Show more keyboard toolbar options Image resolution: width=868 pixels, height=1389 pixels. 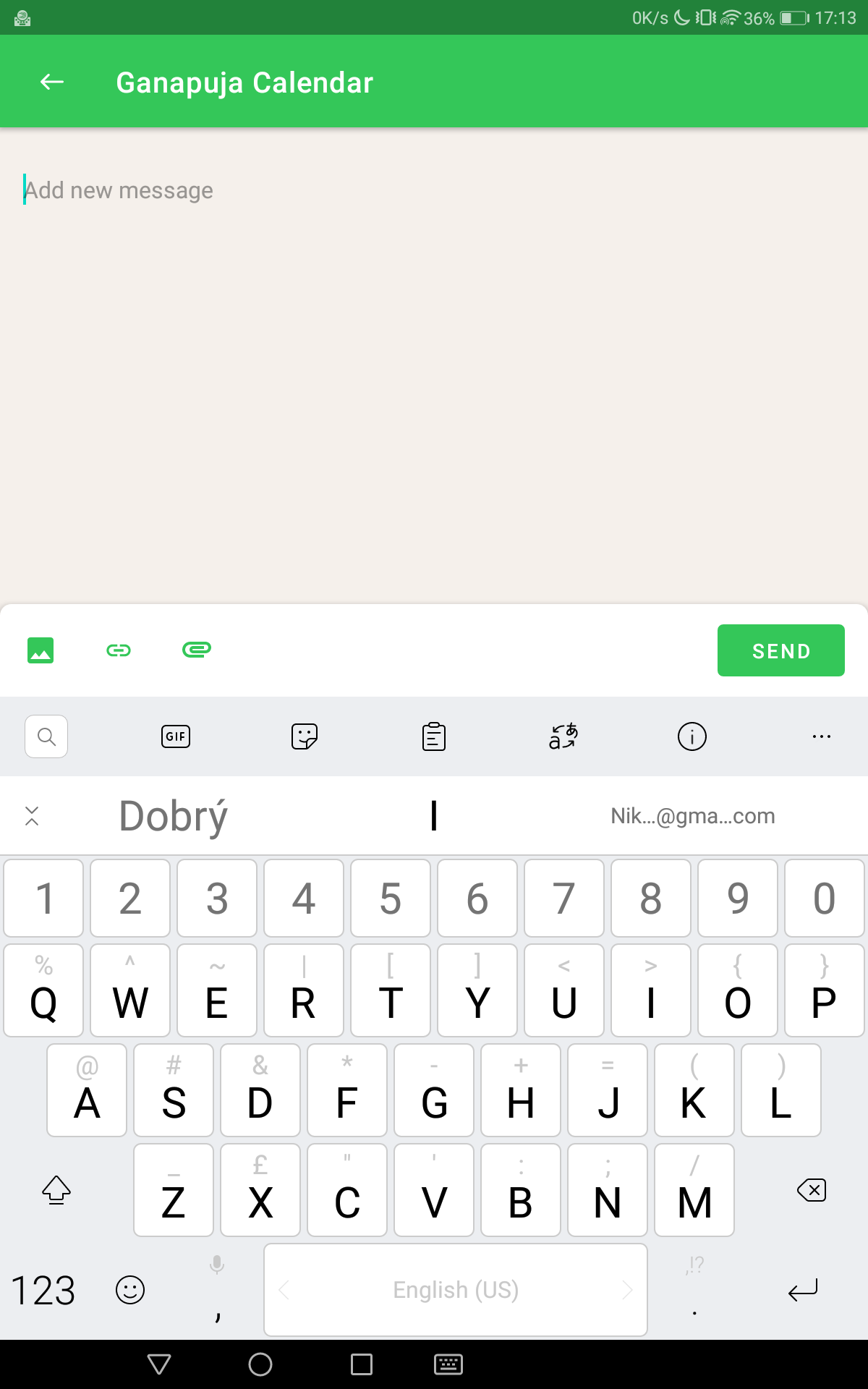pos(821,736)
